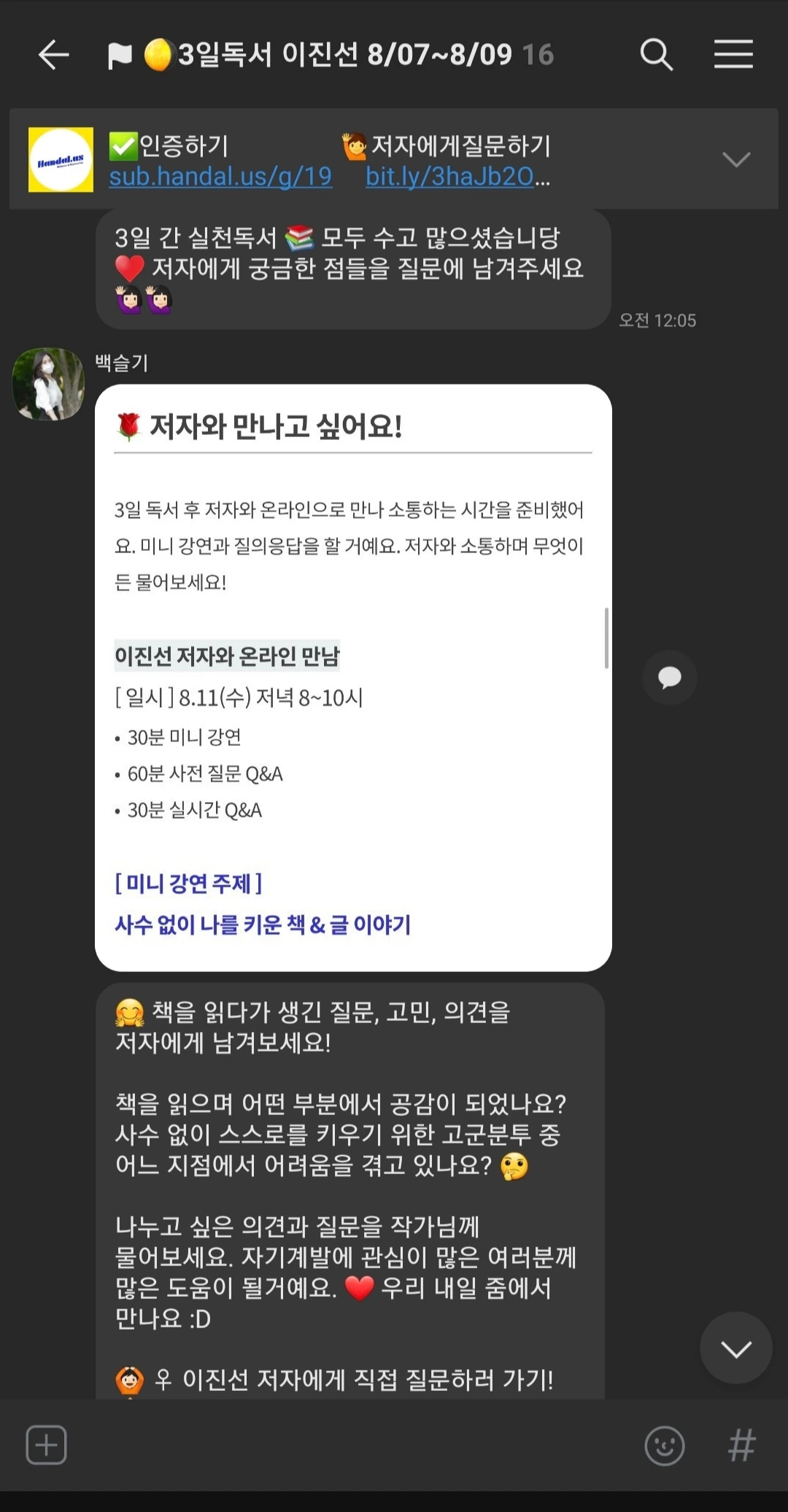
Task: Tap the hashtag search icon
Action: [742, 1445]
